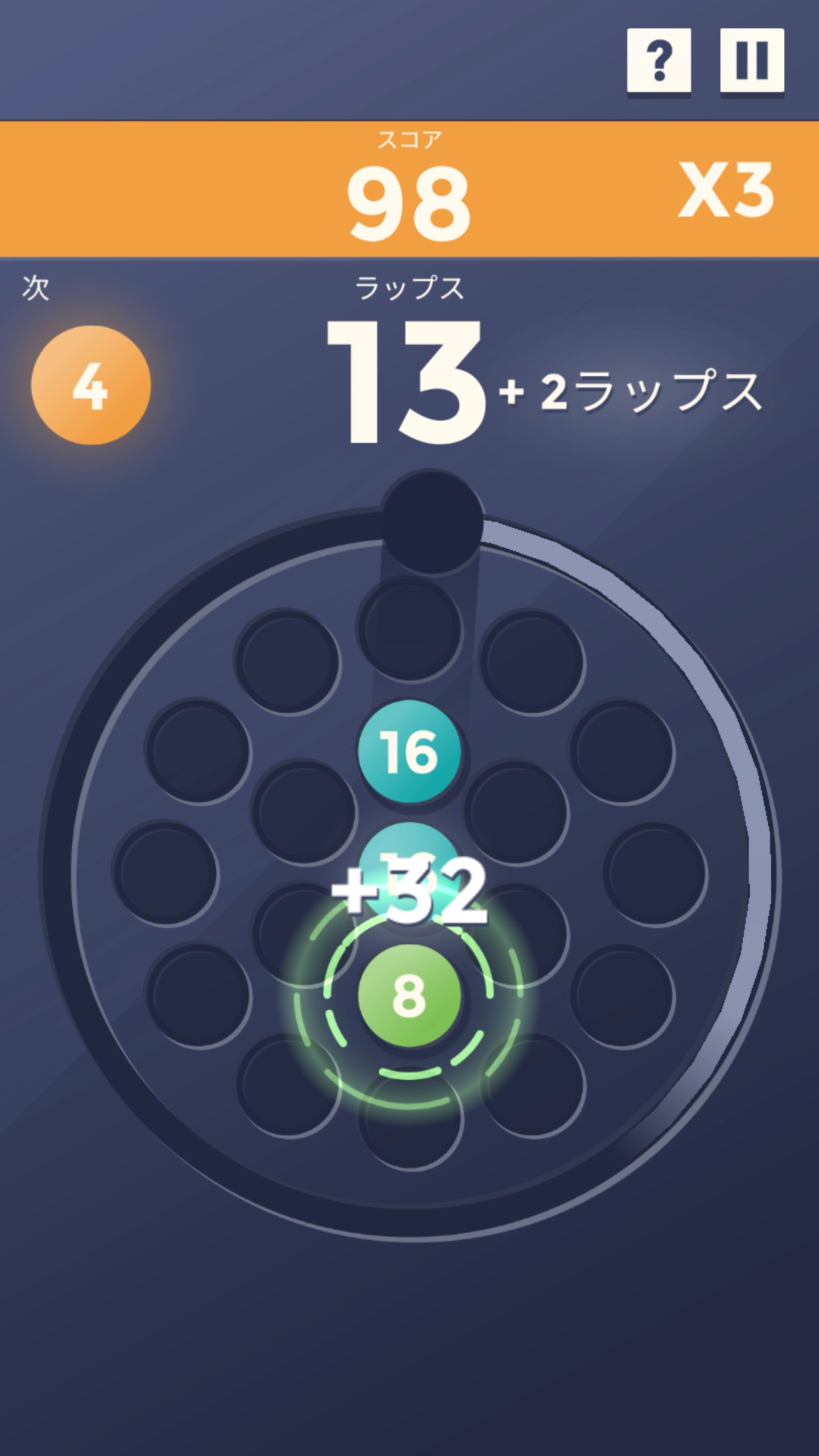Open the help question mark
This screenshot has width=819, height=1456.
pos(659,61)
